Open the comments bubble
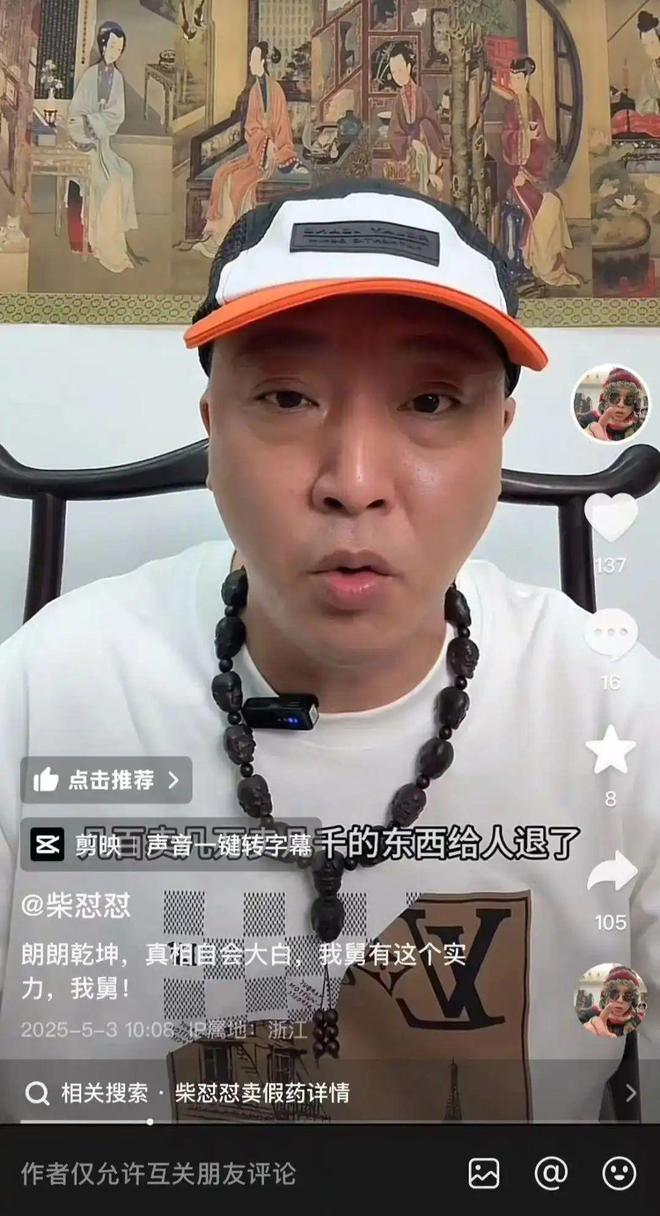Viewport: 660px width, 1216px height. 611,635
